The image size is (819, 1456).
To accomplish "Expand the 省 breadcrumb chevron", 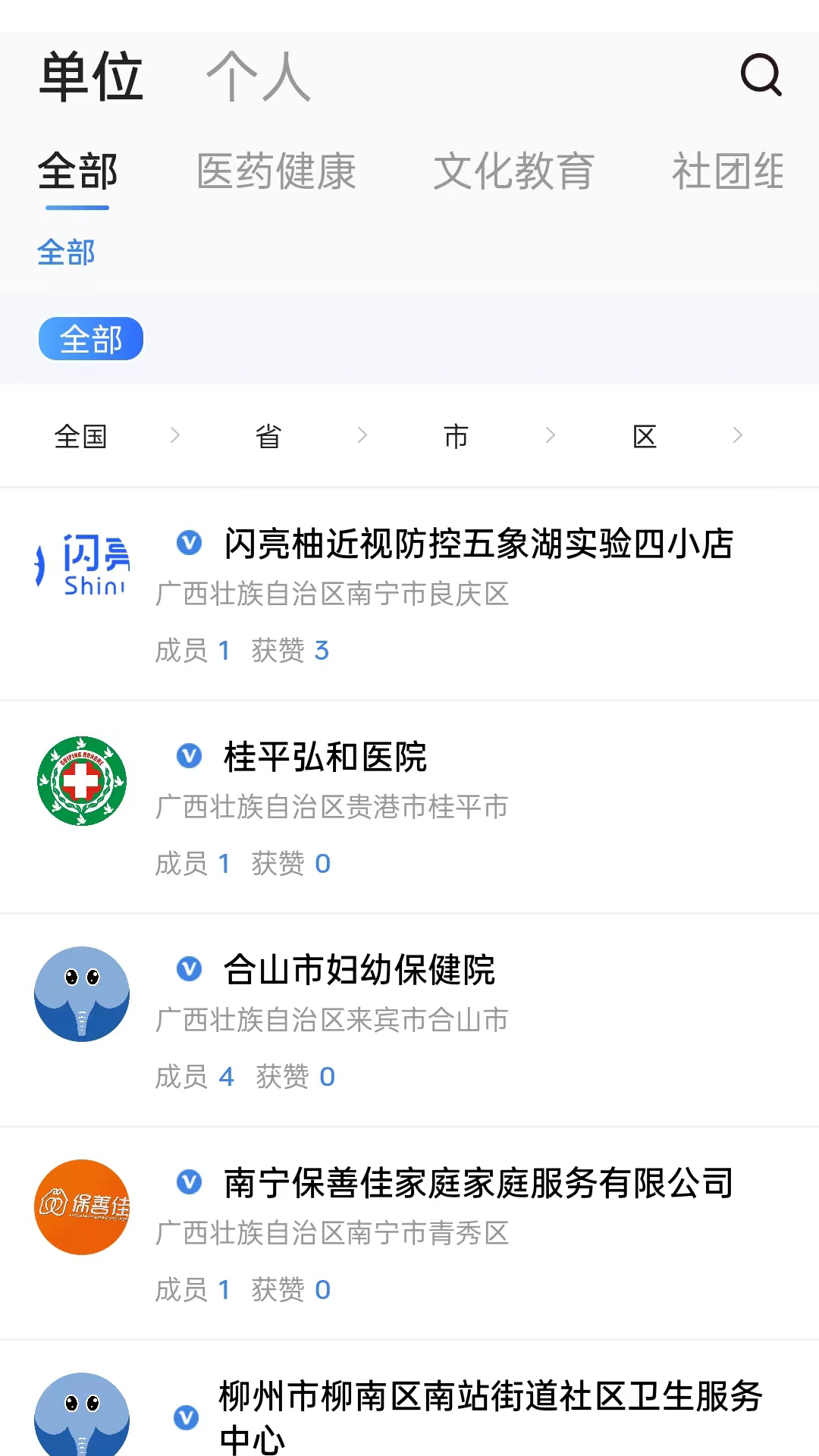I will coord(363,435).
